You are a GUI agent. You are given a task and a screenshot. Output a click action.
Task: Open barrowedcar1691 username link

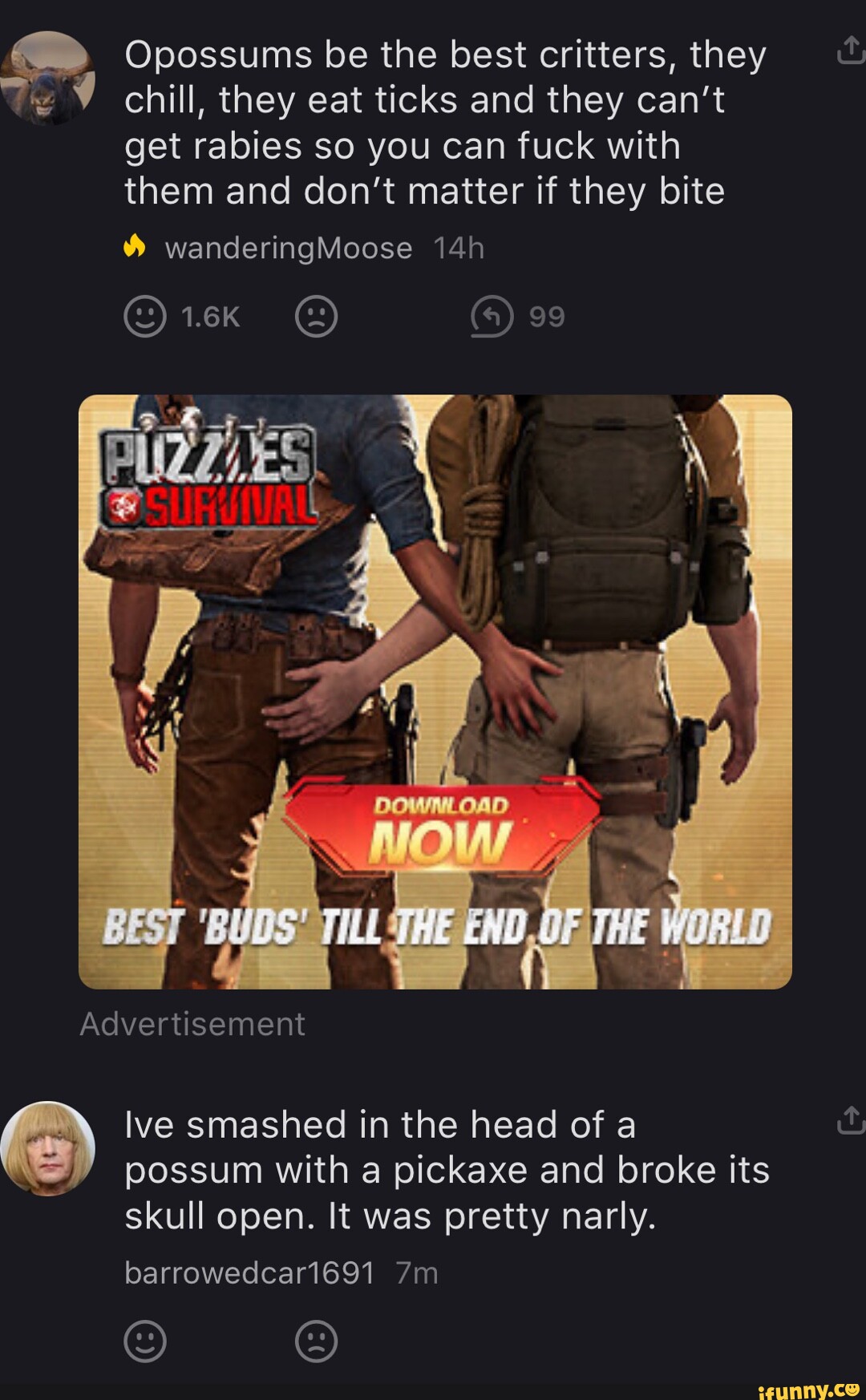tap(249, 1273)
